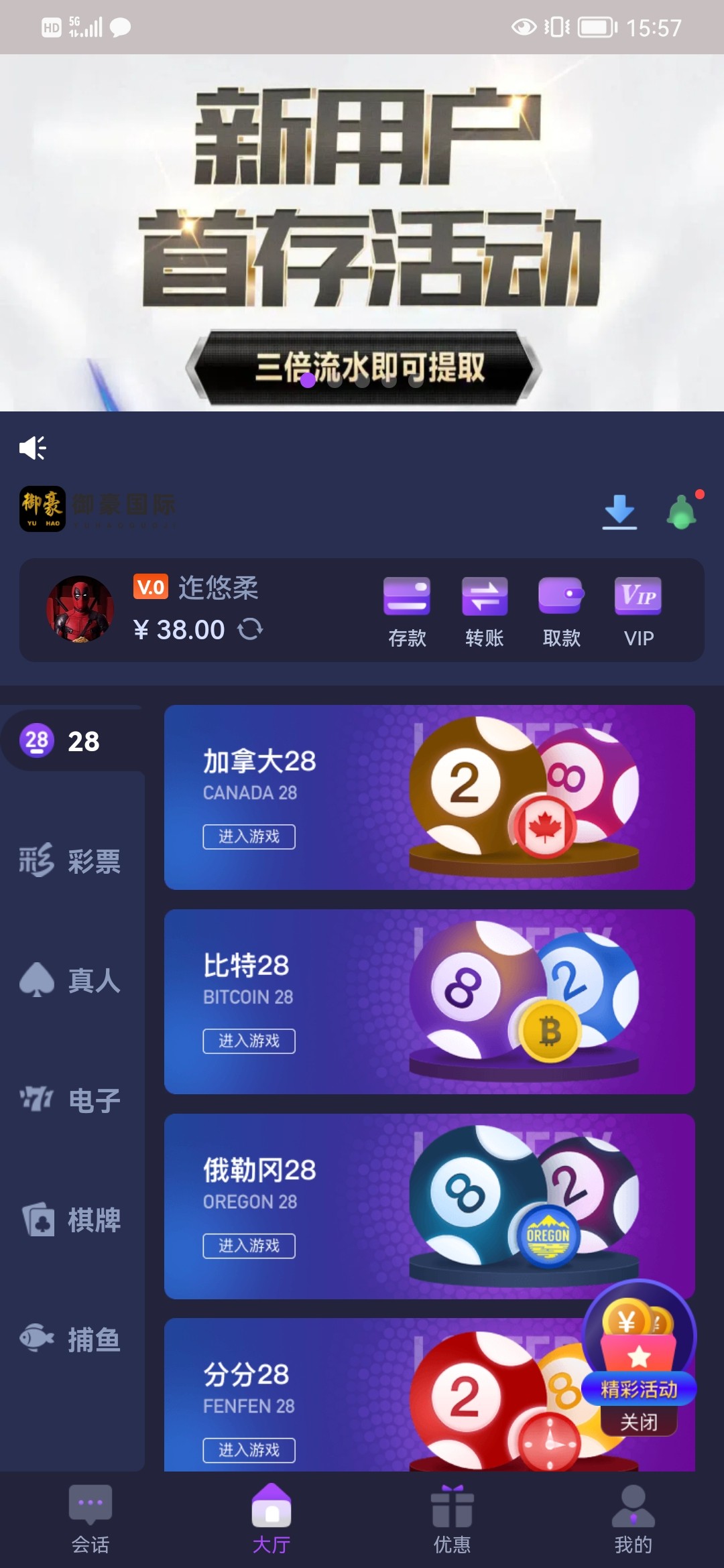Tap the download arrow icon
The image size is (724, 1568).
click(619, 512)
